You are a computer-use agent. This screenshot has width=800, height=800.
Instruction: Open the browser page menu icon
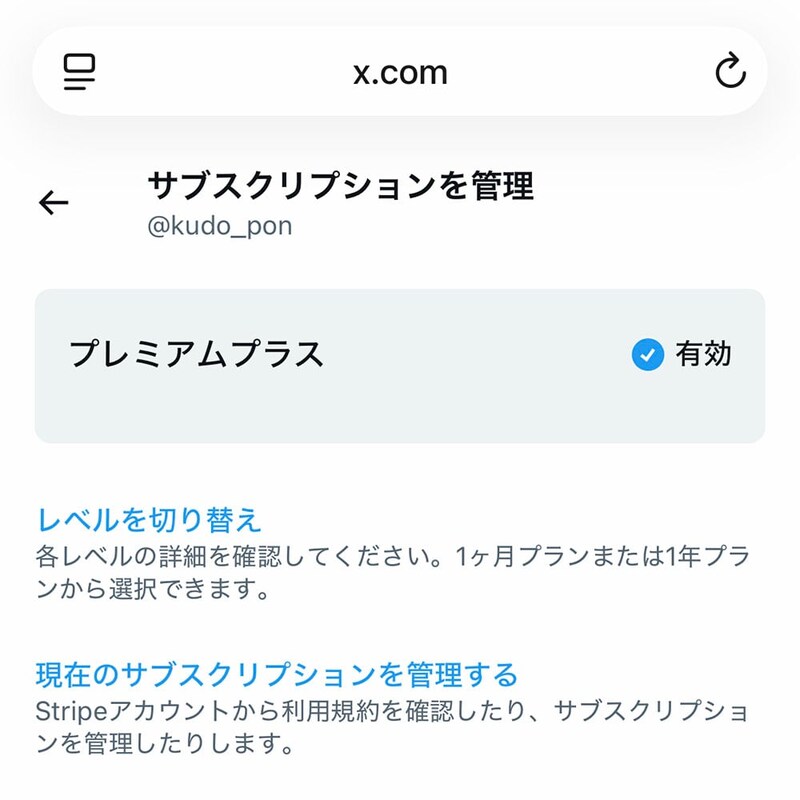tap(78, 72)
